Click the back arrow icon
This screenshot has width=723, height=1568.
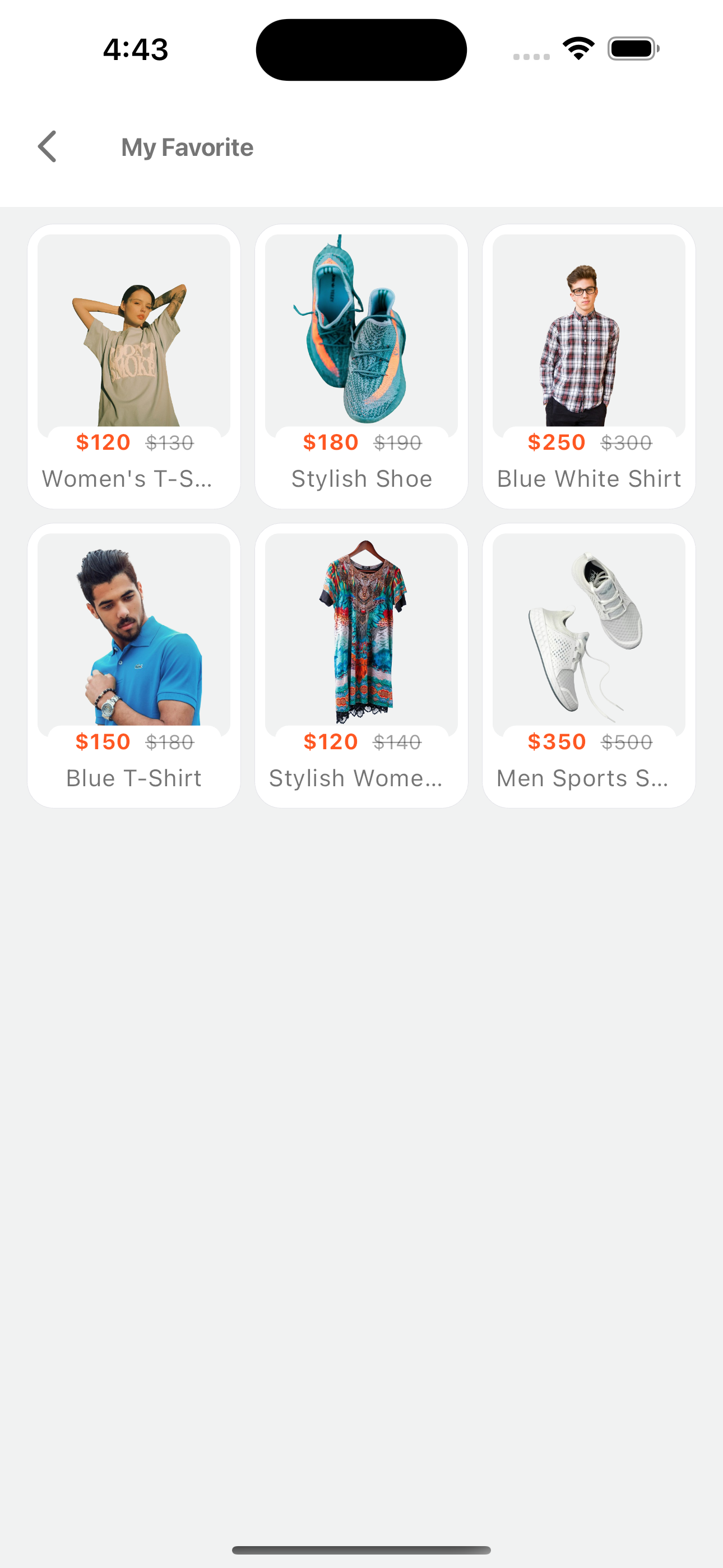[48, 147]
